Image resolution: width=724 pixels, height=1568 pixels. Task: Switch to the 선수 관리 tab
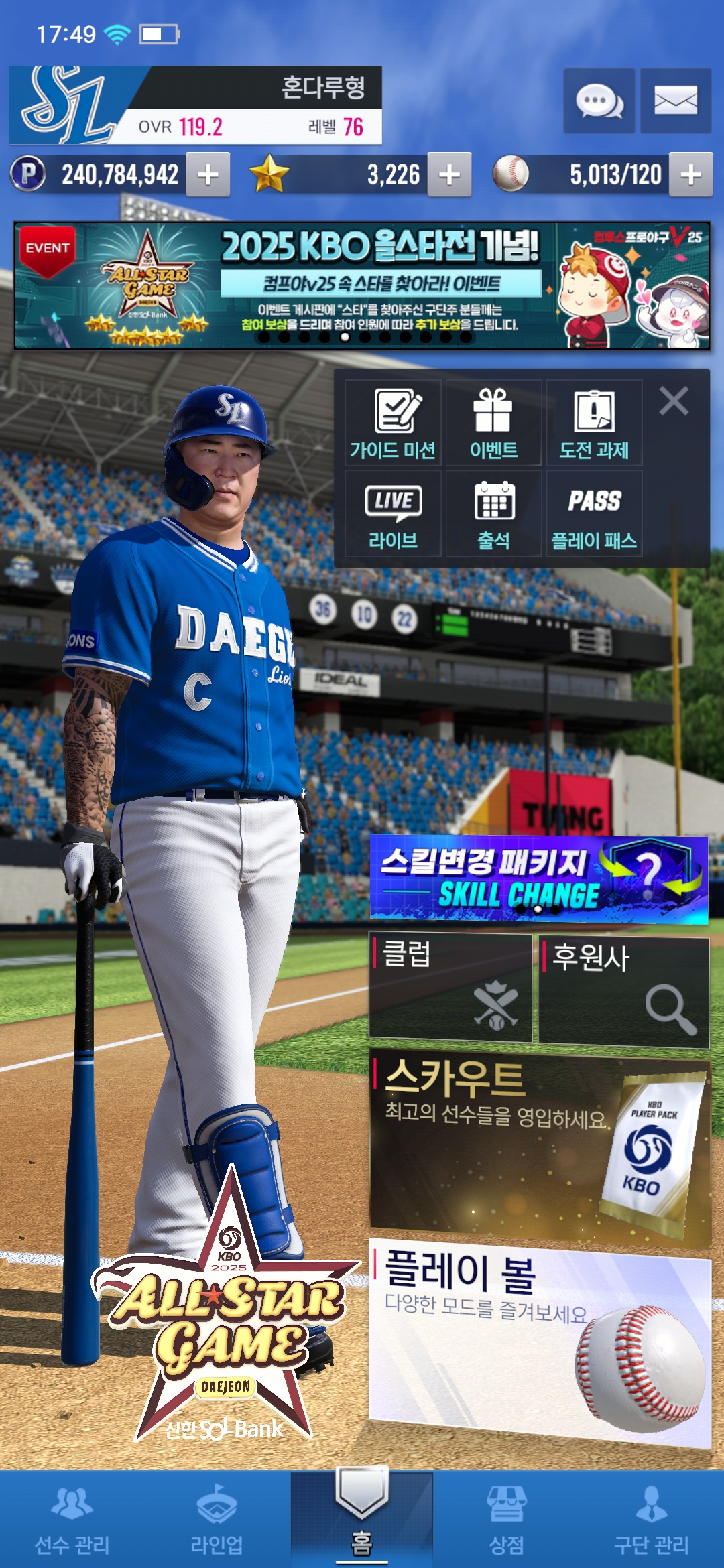(x=72, y=1520)
